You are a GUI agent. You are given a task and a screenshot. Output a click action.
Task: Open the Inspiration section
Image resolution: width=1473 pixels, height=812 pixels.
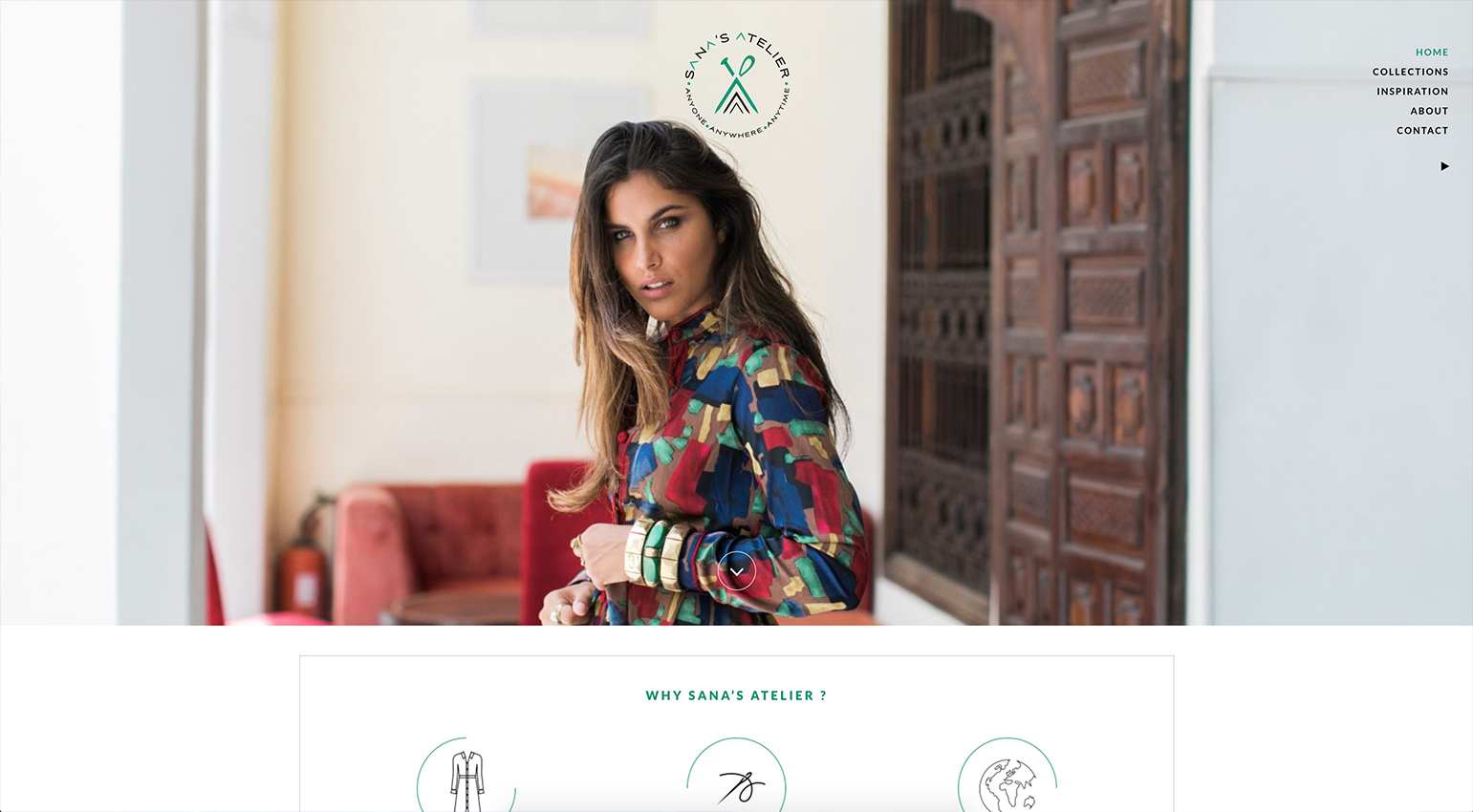point(1412,92)
